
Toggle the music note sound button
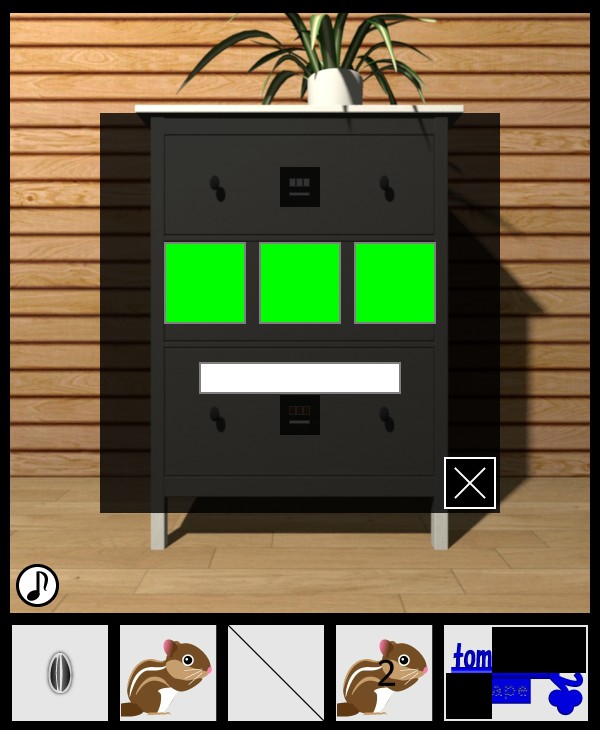coord(37,585)
